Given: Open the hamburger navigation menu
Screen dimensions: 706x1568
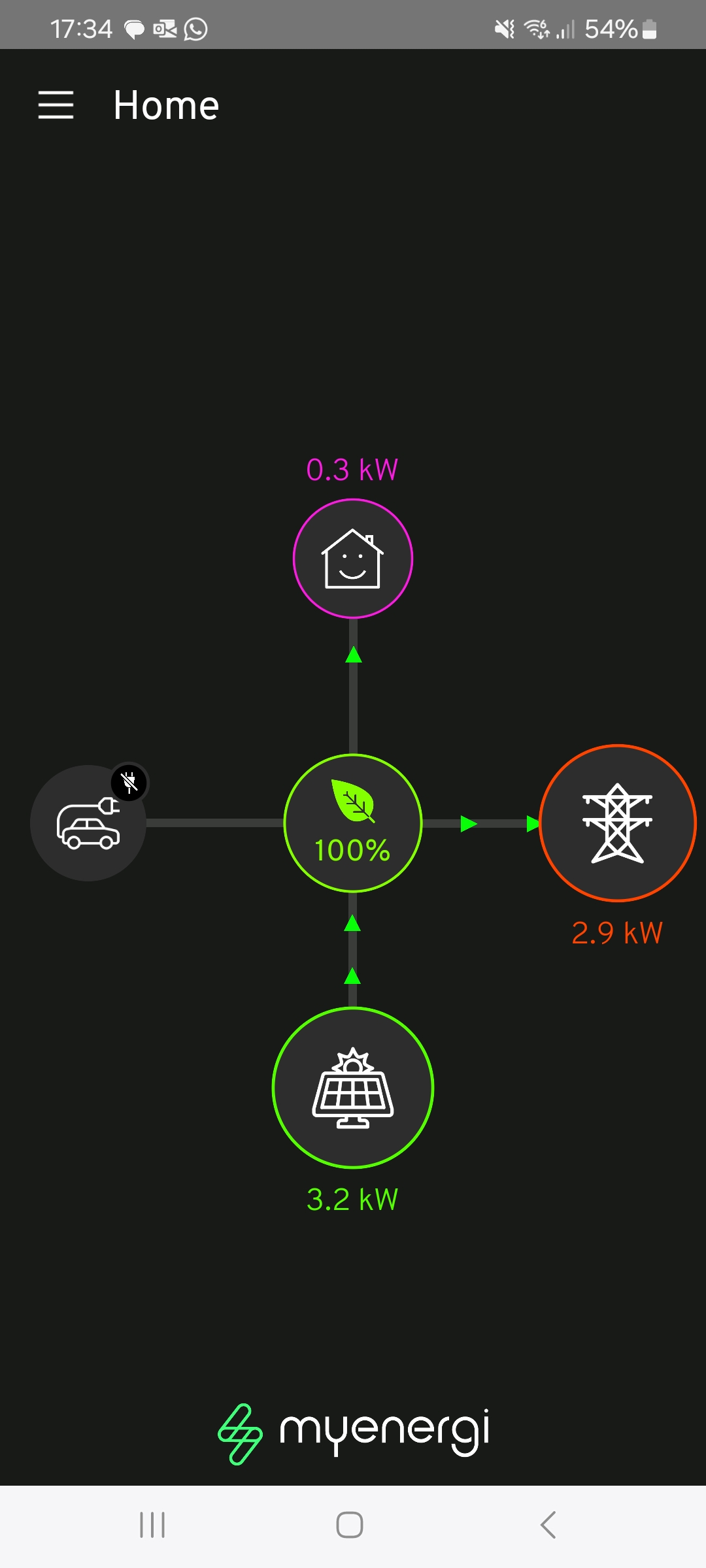Looking at the screenshot, I should [x=56, y=105].
